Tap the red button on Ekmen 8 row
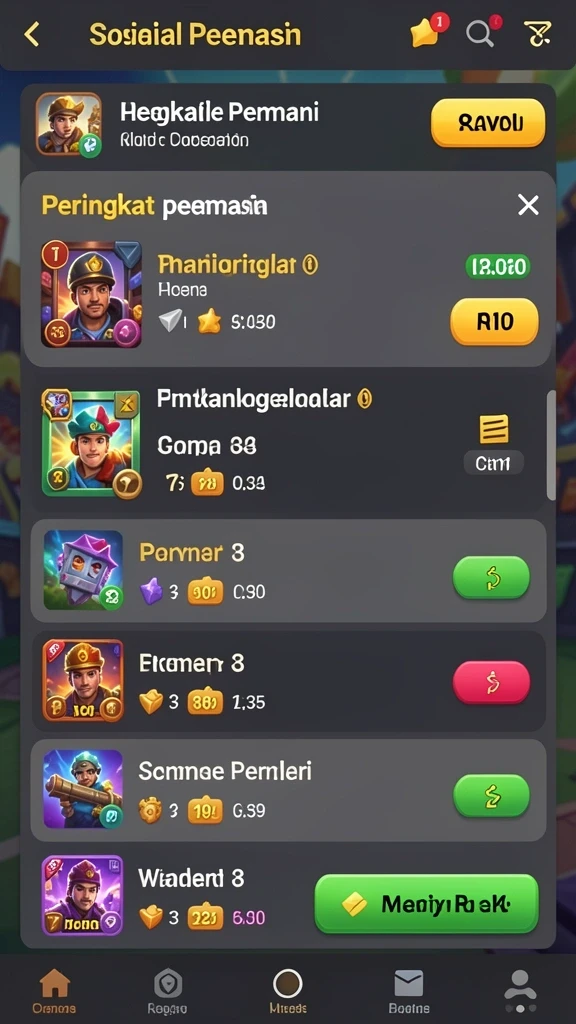Image resolution: width=576 pixels, height=1024 pixels. pyautogui.click(x=491, y=682)
